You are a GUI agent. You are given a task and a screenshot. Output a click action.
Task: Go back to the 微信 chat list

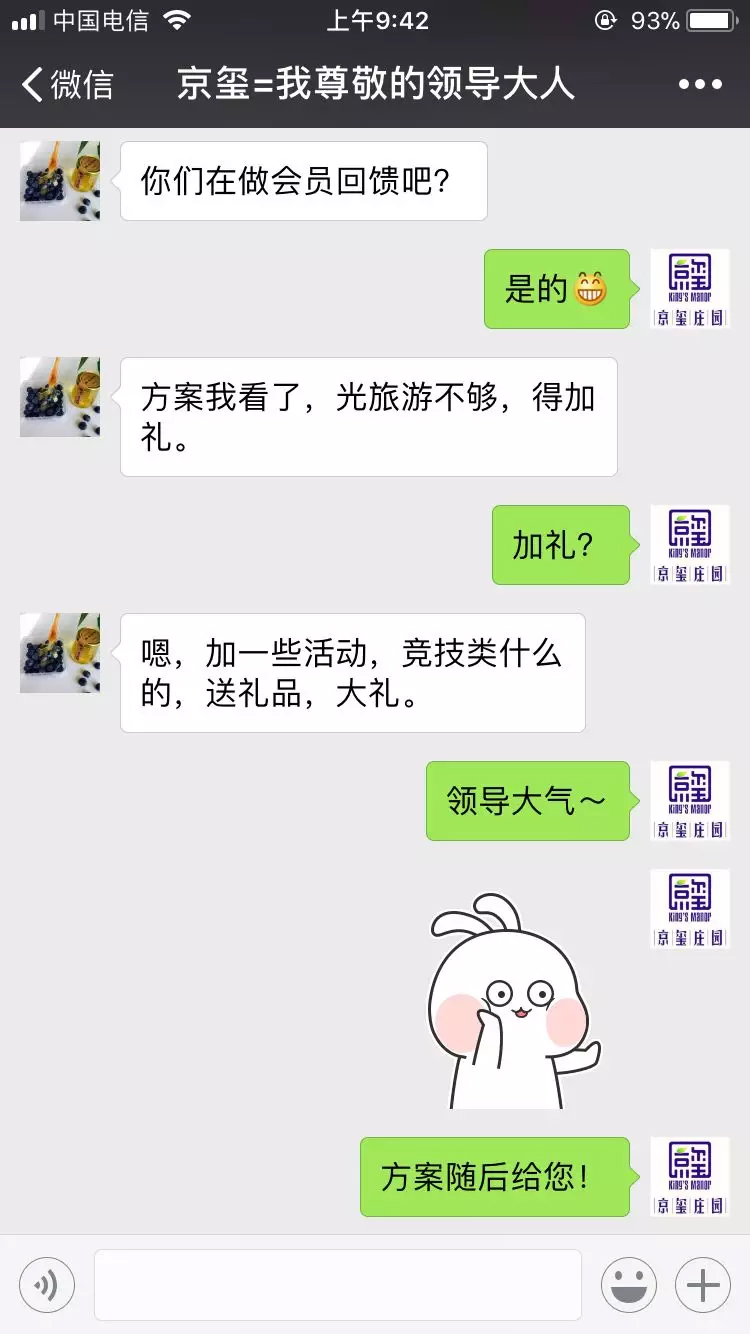tap(66, 84)
